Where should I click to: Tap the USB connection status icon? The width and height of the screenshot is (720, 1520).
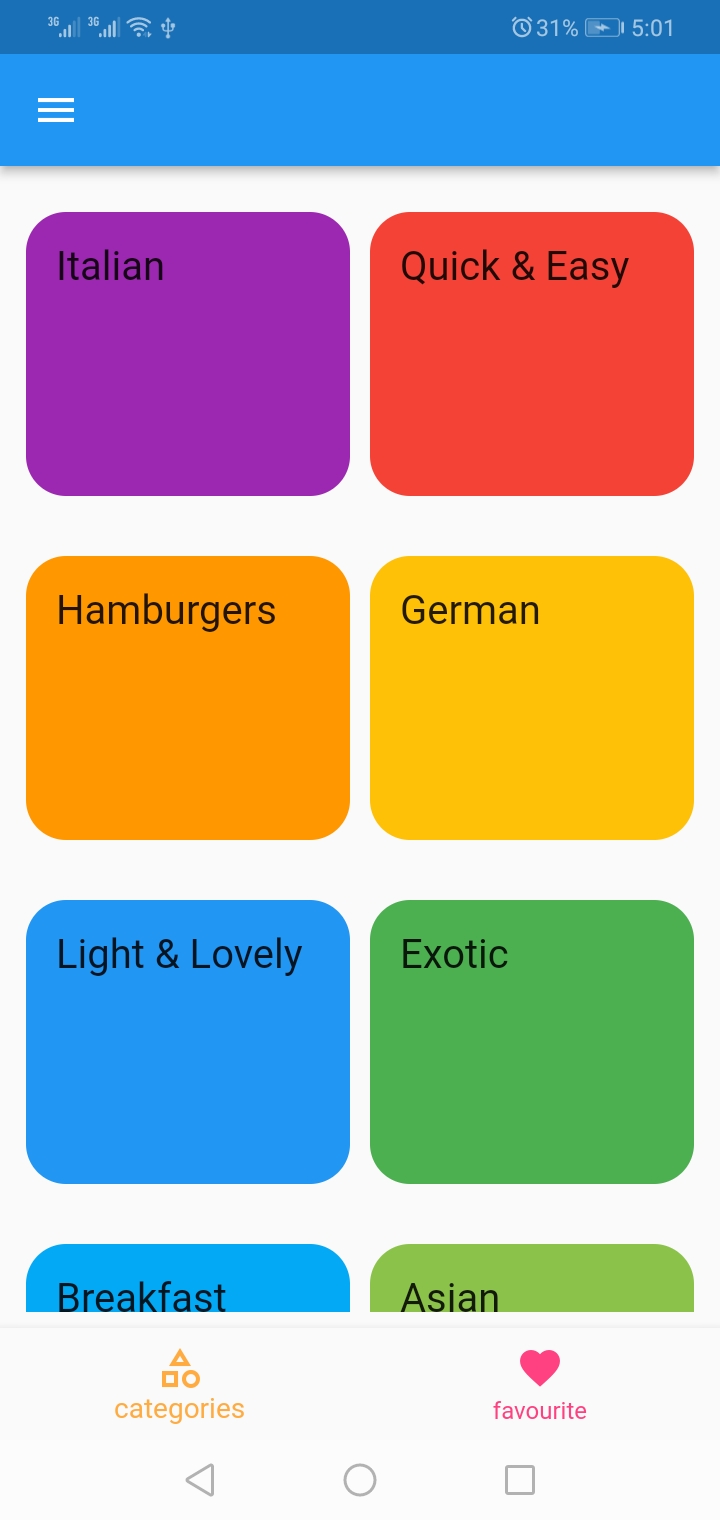167,27
